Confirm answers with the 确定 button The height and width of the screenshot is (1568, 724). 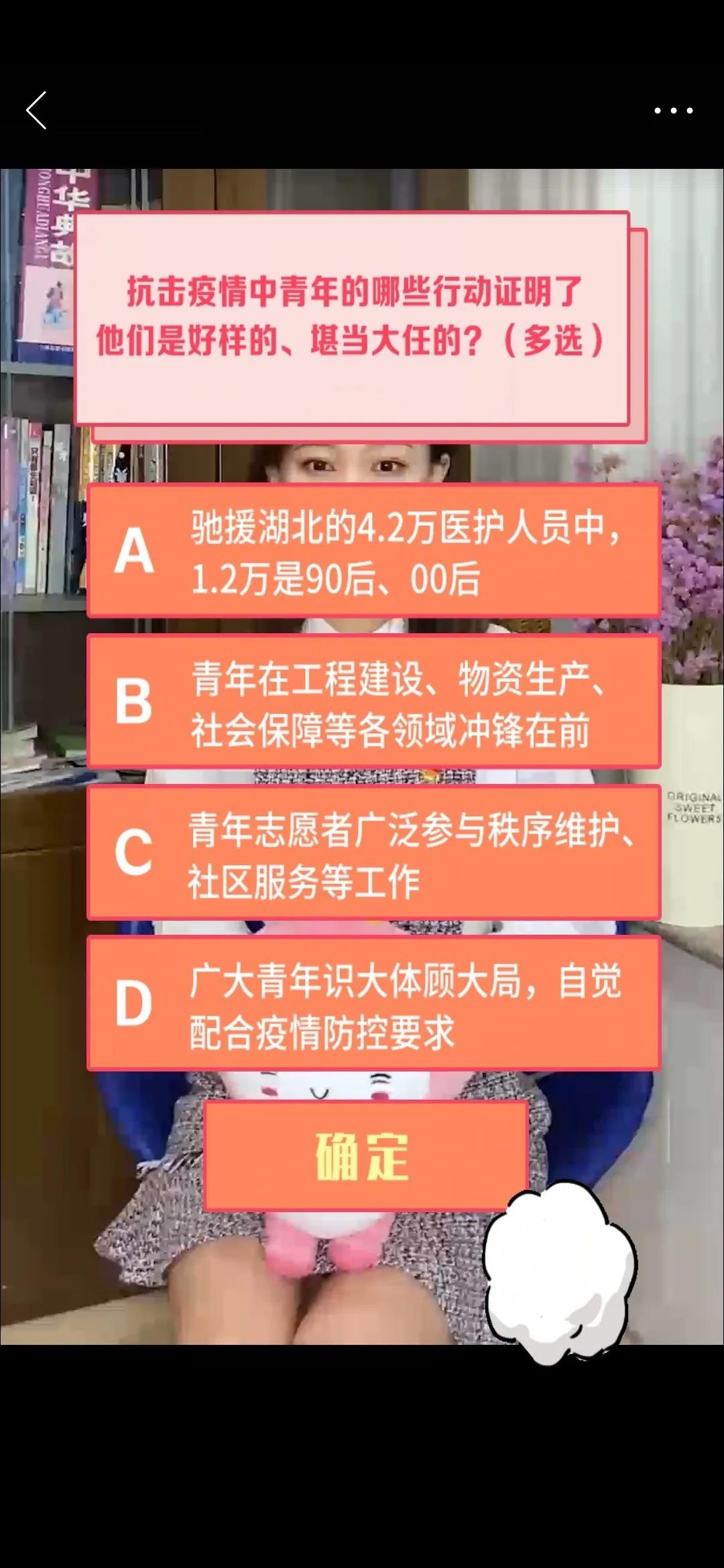click(365, 1155)
